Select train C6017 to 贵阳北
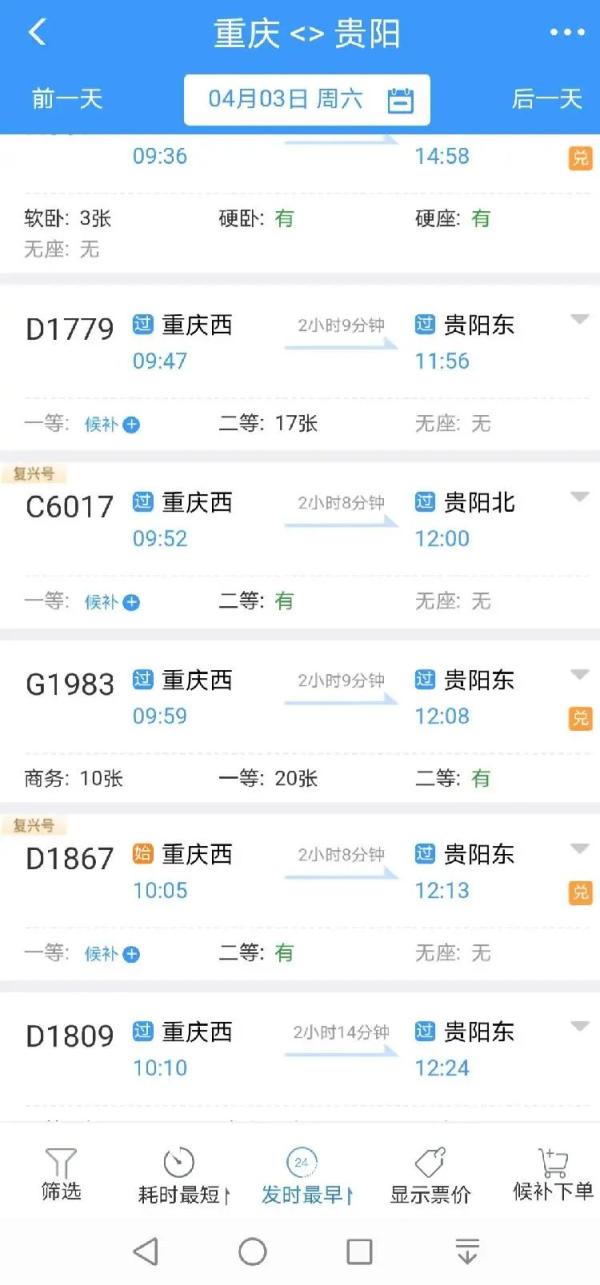The image size is (600, 1285). point(300,546)
